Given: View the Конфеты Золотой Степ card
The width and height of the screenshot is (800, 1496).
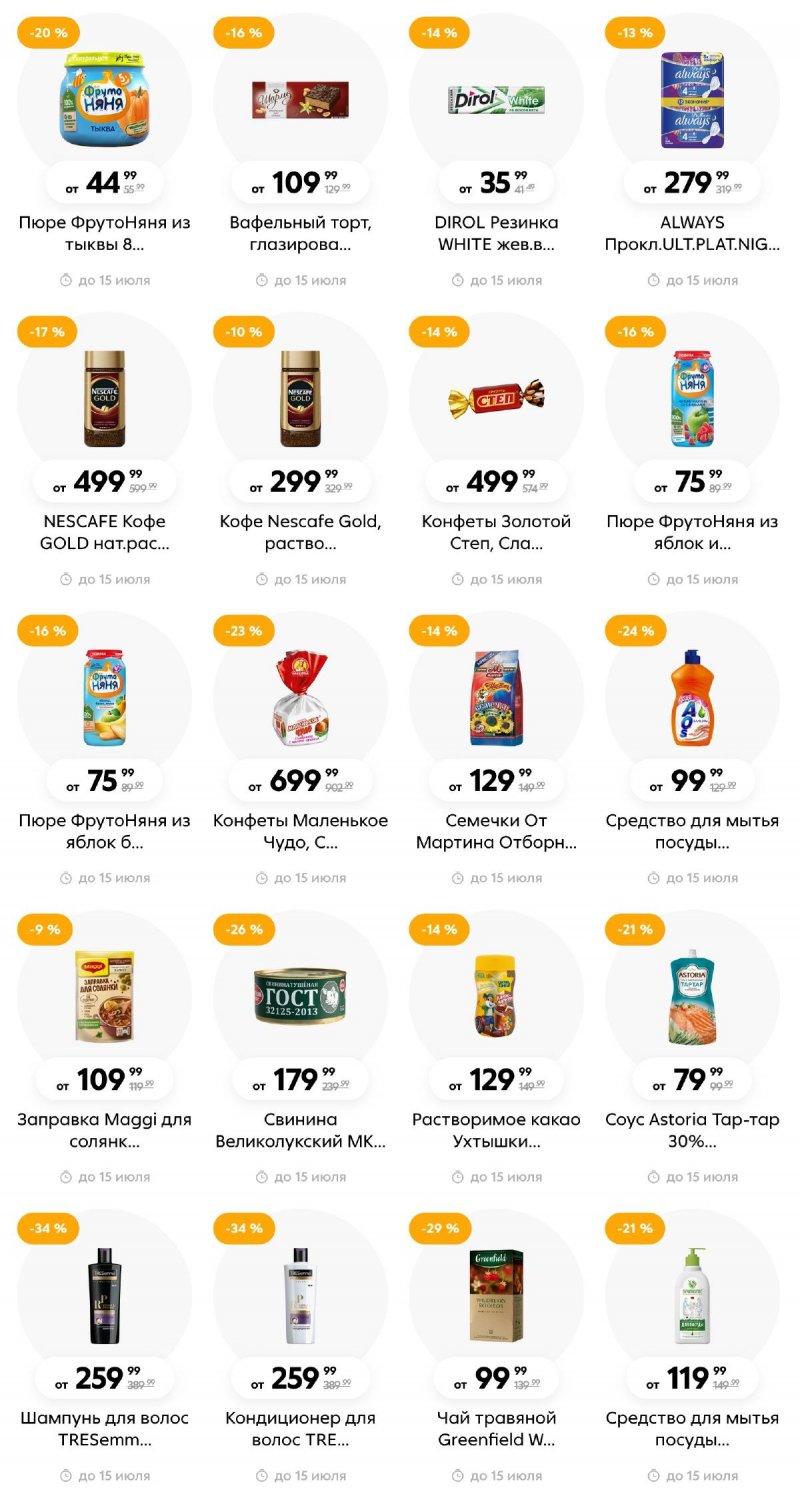Looking at the screenshot, I should 496,400.
